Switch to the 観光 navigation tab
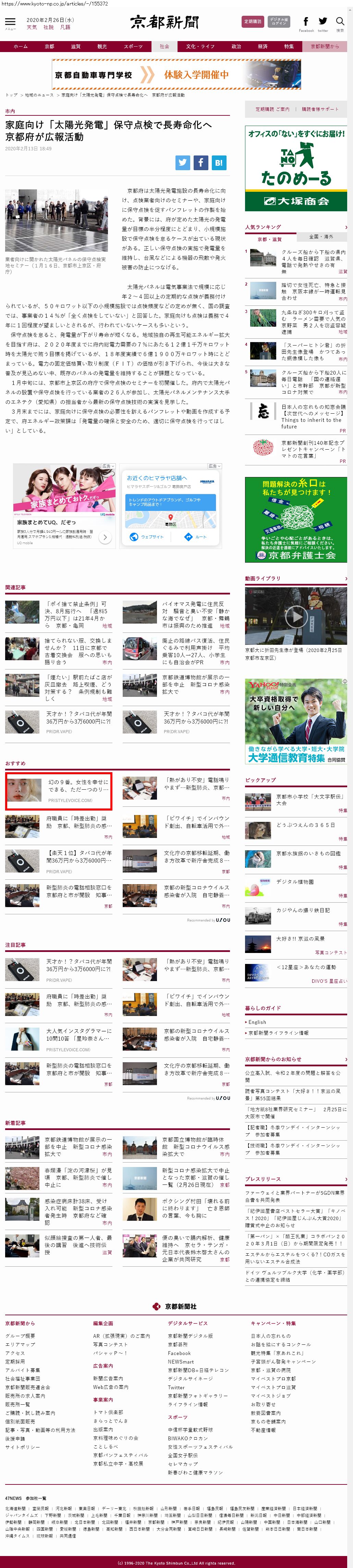This screenshot has height=1568, width=353. click(102, 46)
